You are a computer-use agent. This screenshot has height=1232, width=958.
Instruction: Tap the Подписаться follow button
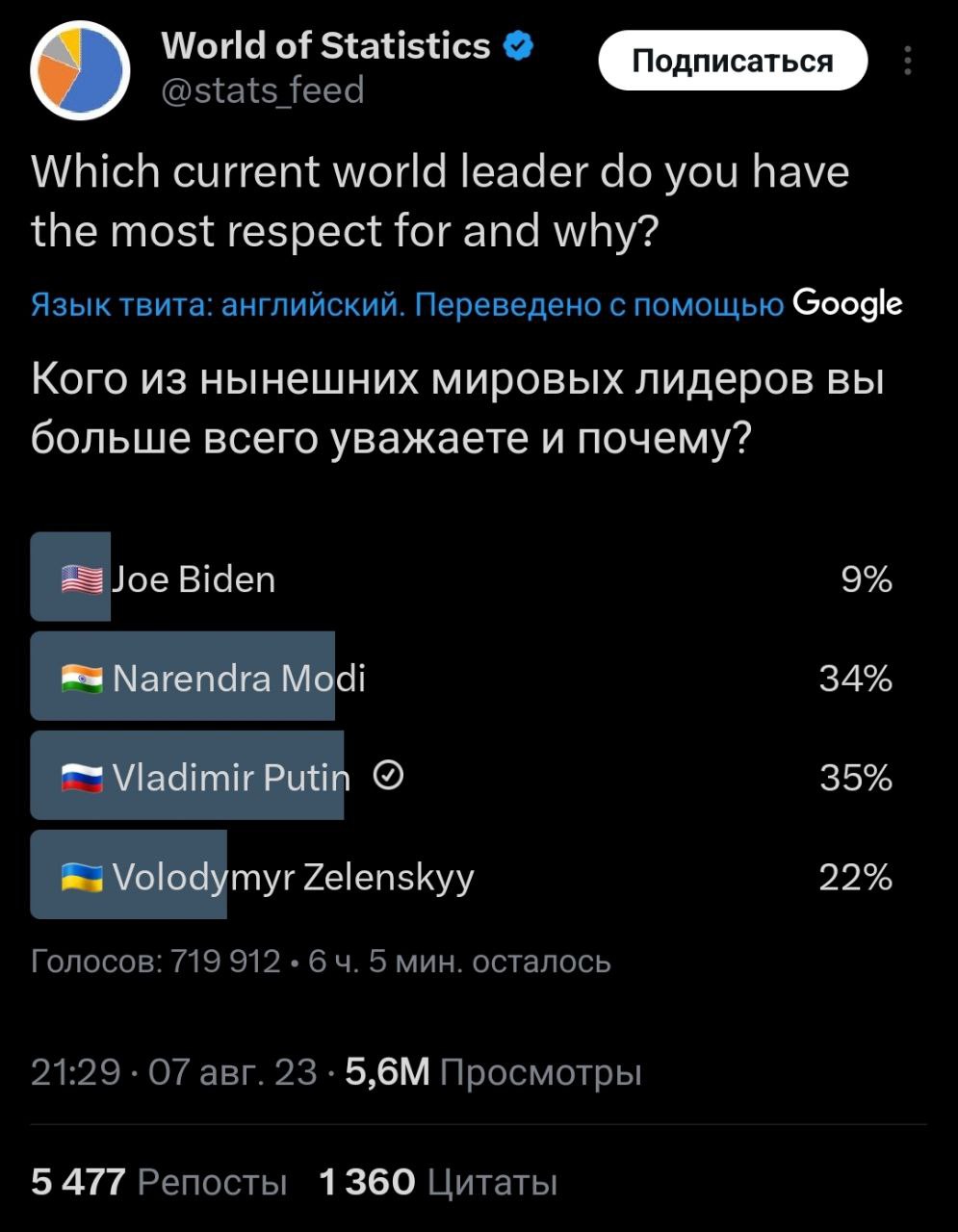(x=733, y=62)
